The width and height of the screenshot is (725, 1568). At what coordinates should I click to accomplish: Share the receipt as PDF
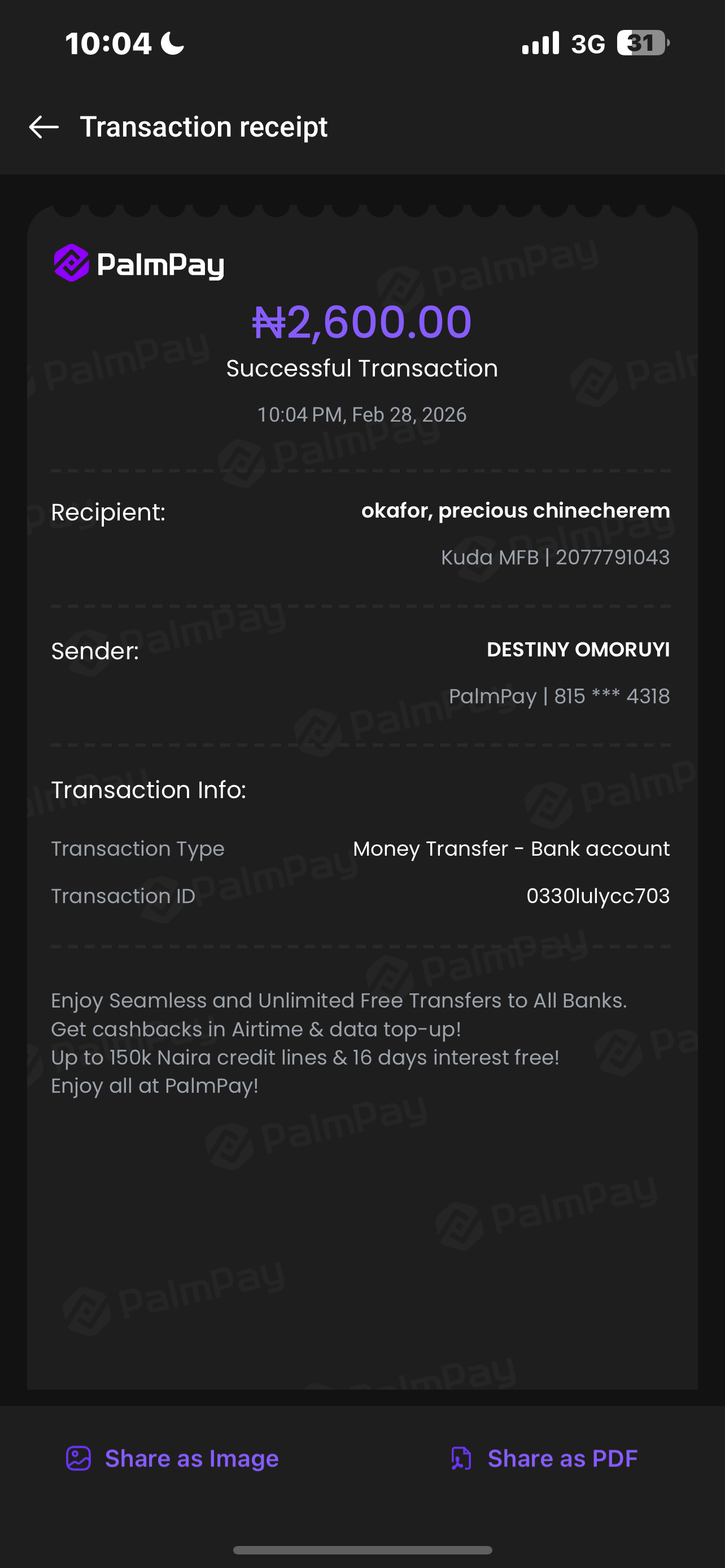pos(544,1458)
